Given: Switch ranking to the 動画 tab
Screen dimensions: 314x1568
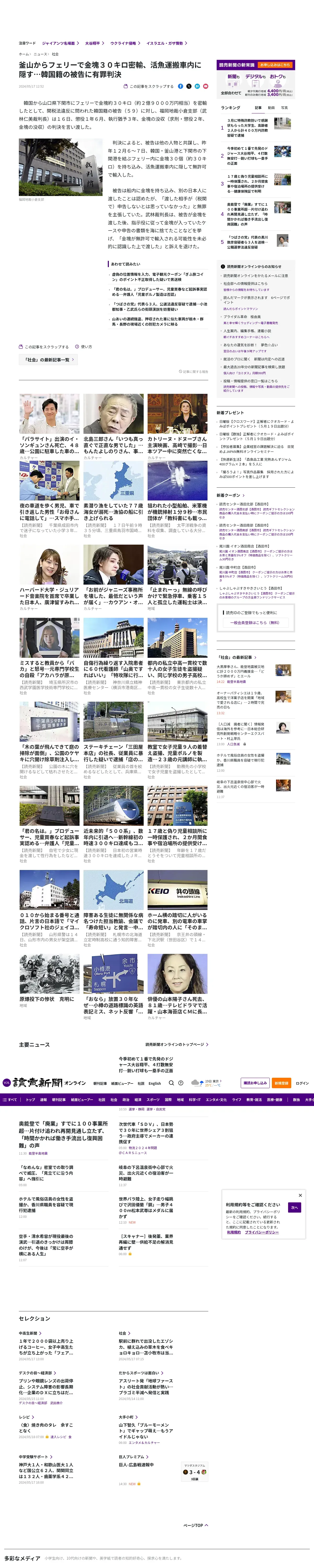Looking at the screenshot, I should pos(271,108).
